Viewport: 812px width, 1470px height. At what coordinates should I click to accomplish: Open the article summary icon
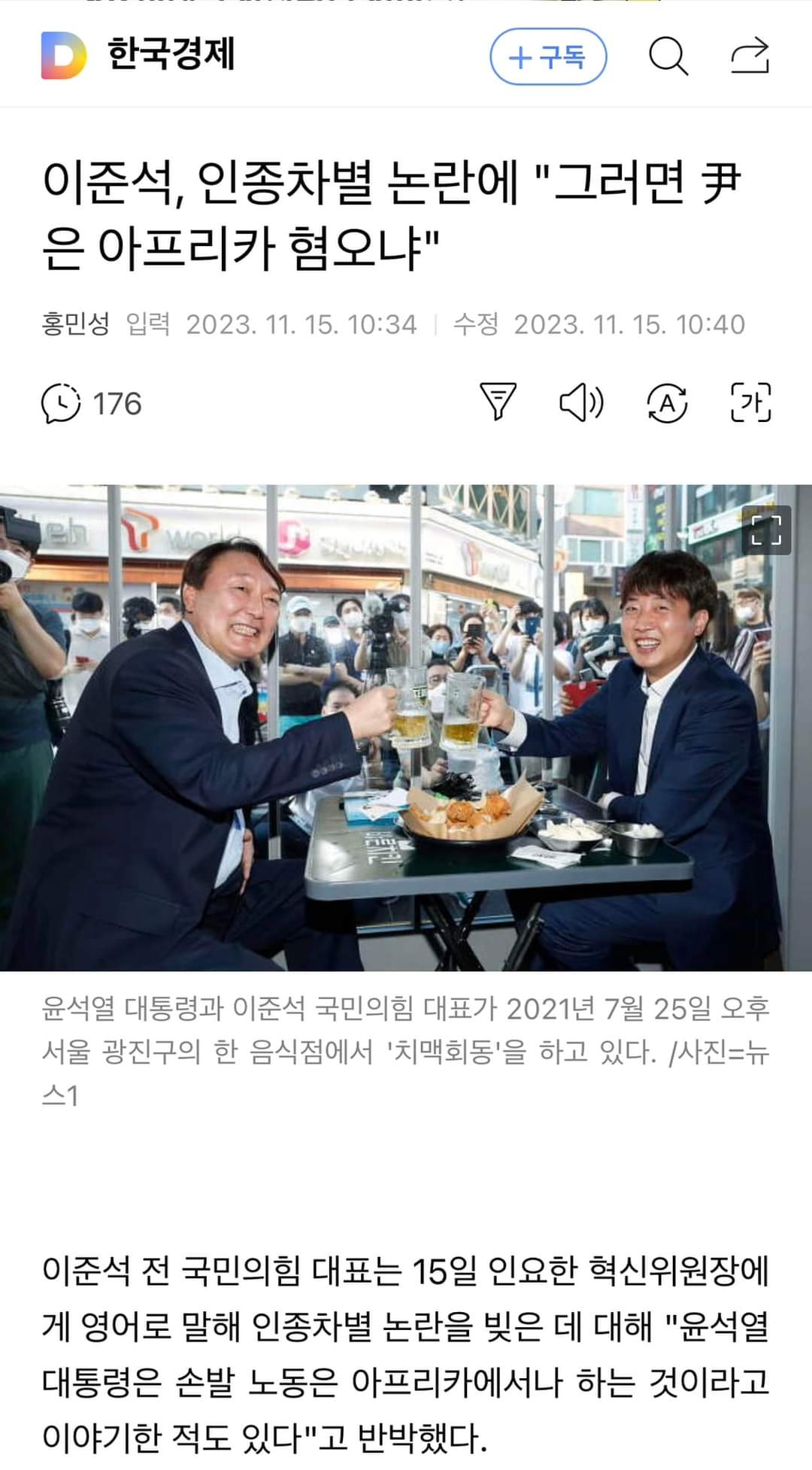pos(498,402)
